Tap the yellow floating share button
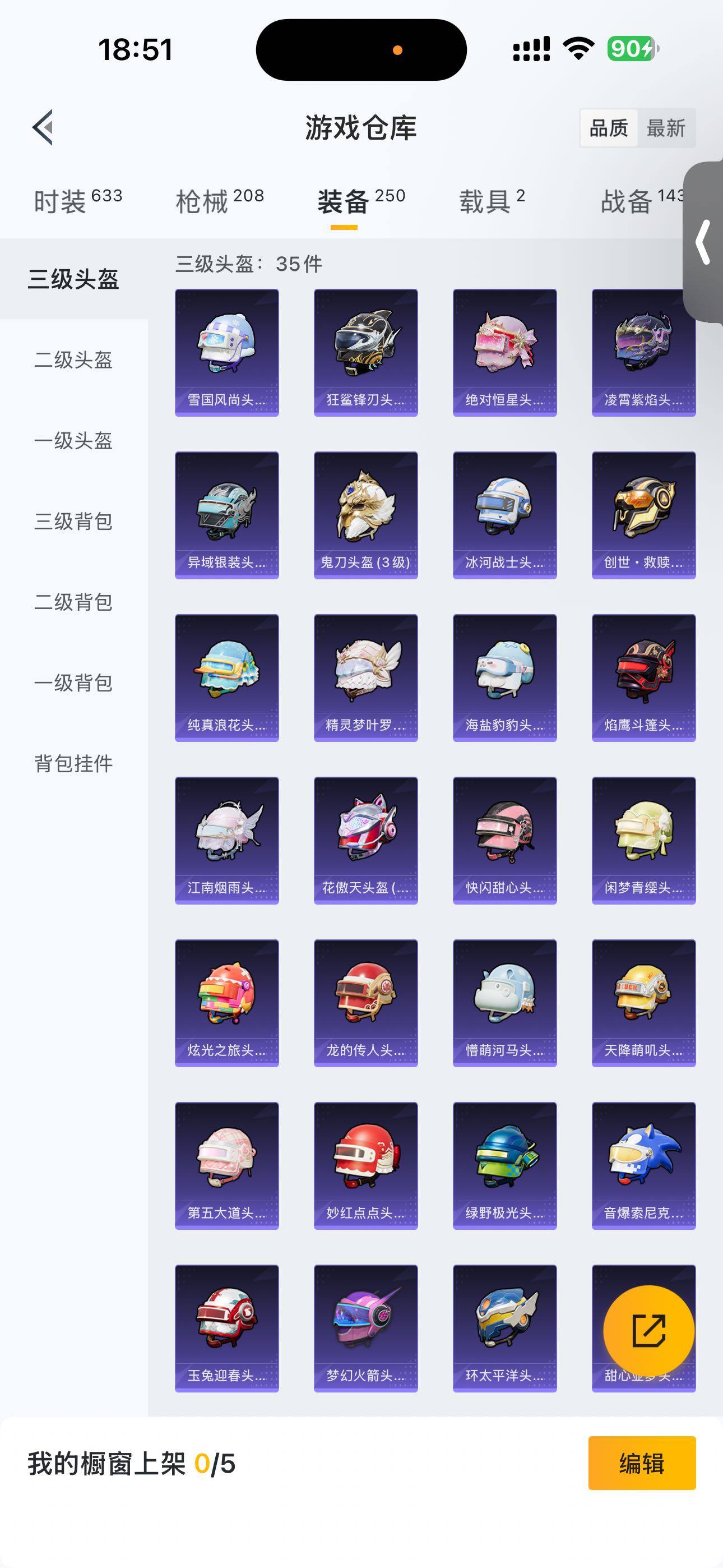 coord(648,1331)
